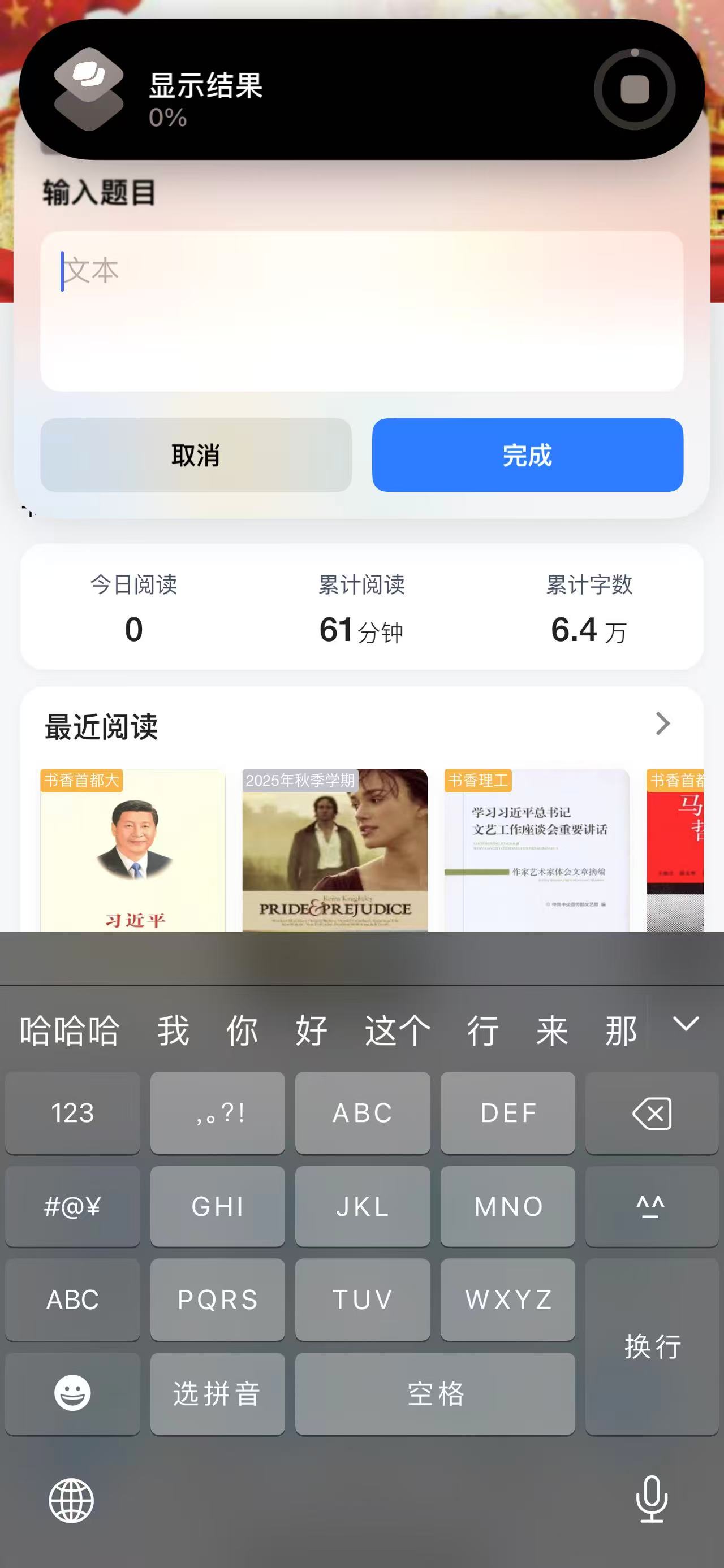Hit the keyboard backspace key
The width and height of the screenshot is (724, 1568).
pos(652,1114)
